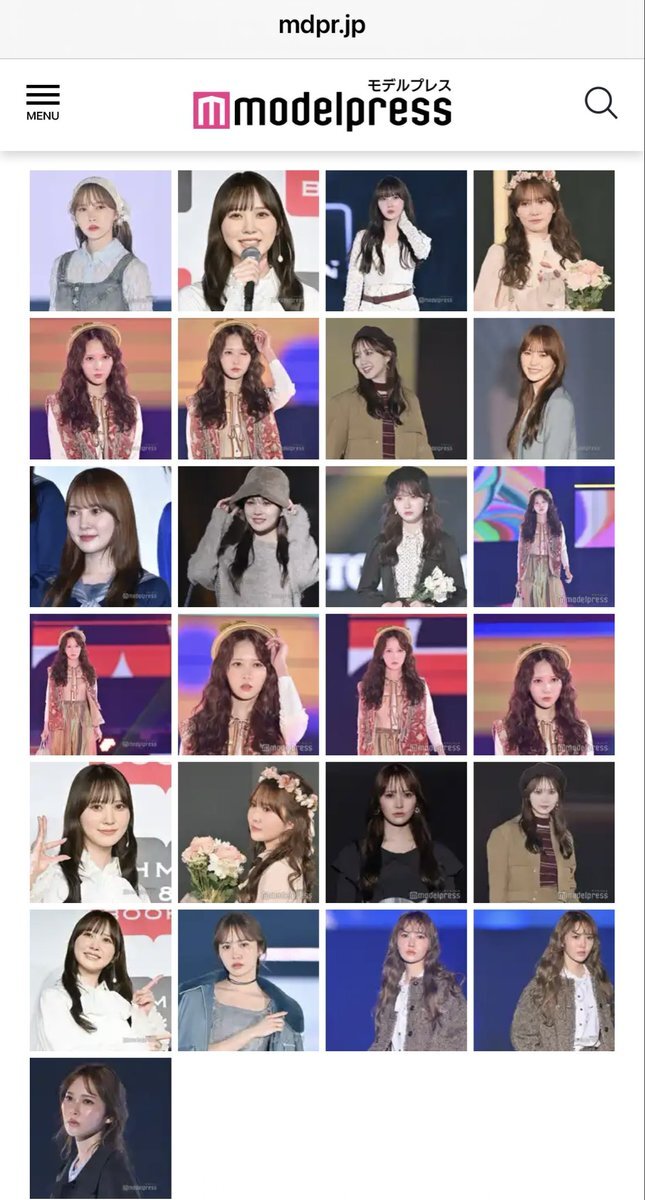Viewport: 645px width, 1200px height.
Task: View the photo of her holding a microphone
Action: 248,240
